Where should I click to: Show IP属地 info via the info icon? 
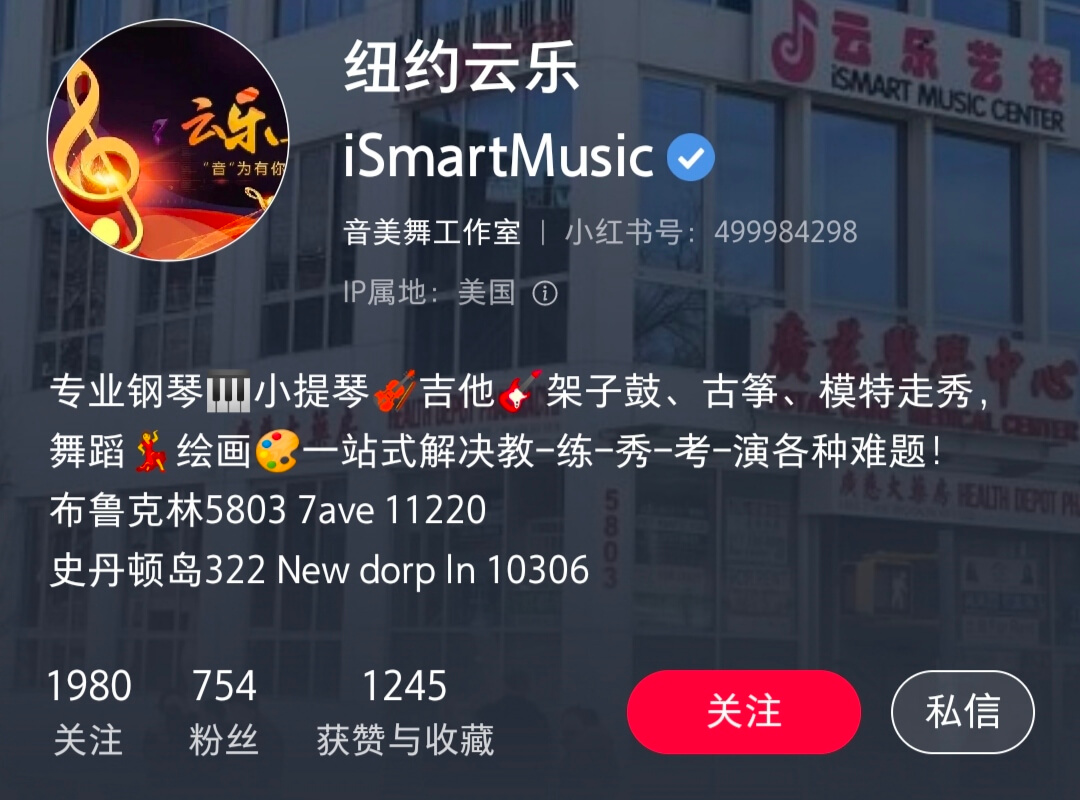544,293
